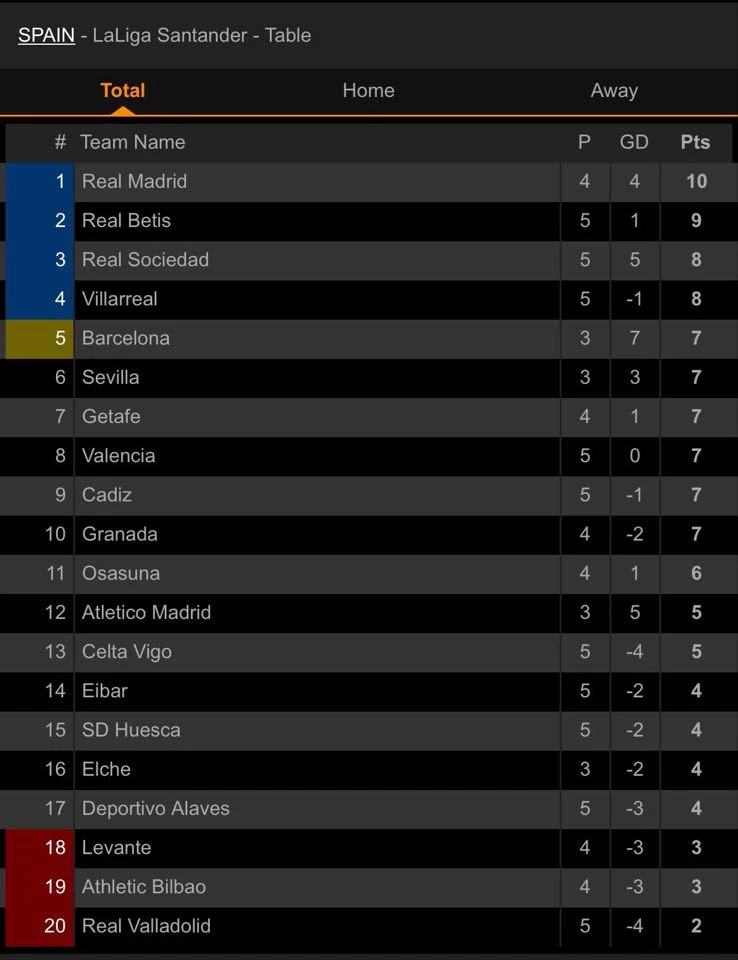View Real Valladolid's team page
738x960 pixels.
(x=146, y=925)
